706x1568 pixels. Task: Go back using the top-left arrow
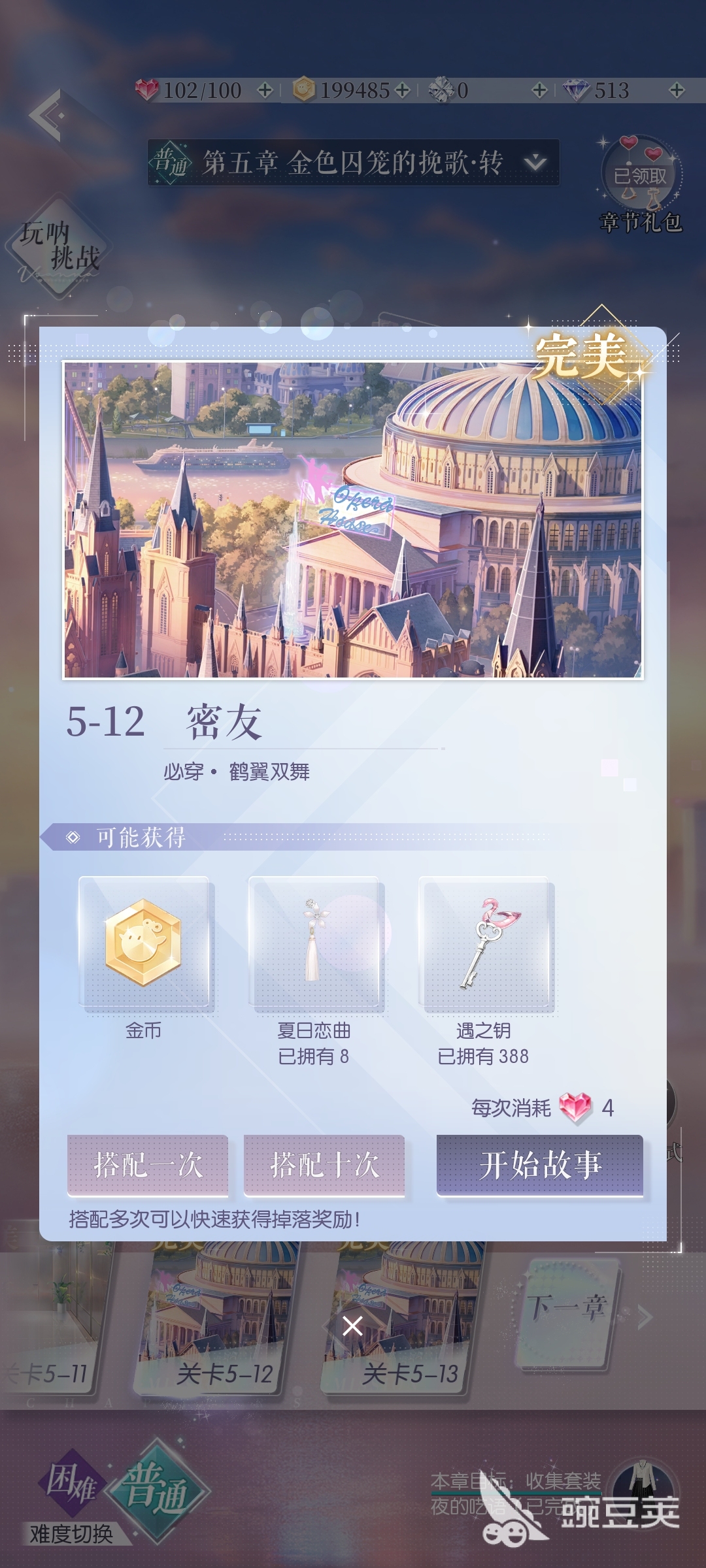coord(46,116)
